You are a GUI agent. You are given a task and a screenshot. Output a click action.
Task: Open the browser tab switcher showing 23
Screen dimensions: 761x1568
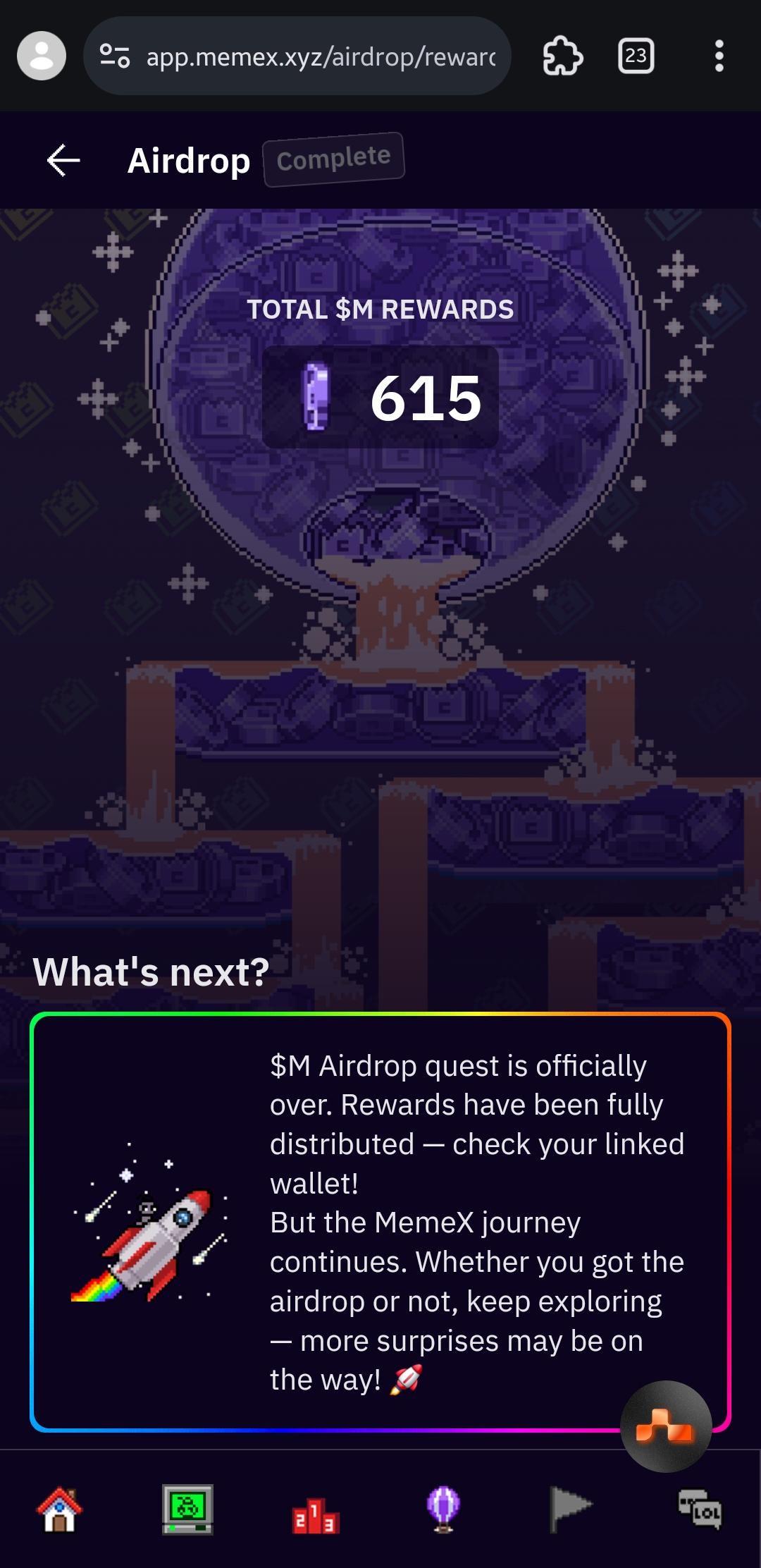[636, 56]
